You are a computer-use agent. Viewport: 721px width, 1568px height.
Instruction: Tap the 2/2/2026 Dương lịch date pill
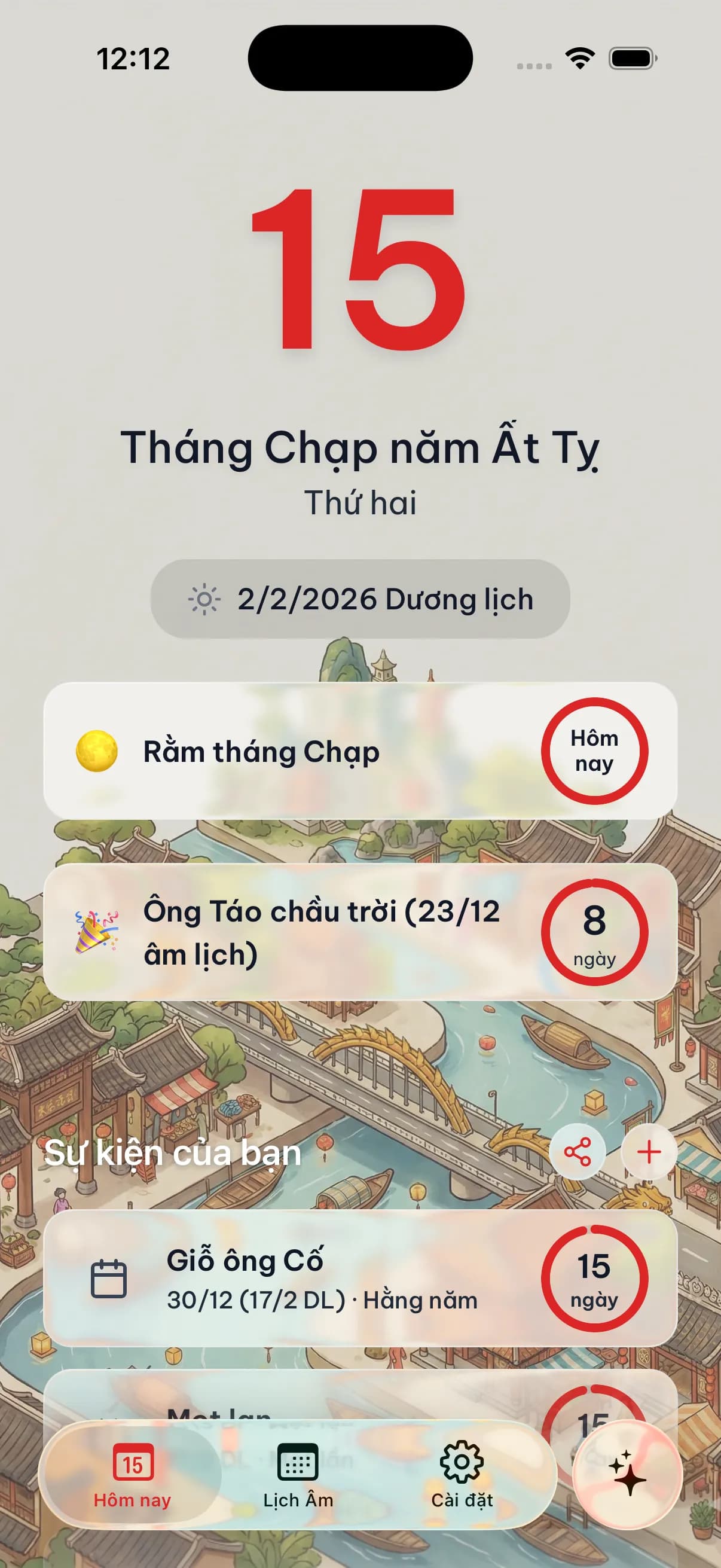pyautogui.click(x=360, y=600)
